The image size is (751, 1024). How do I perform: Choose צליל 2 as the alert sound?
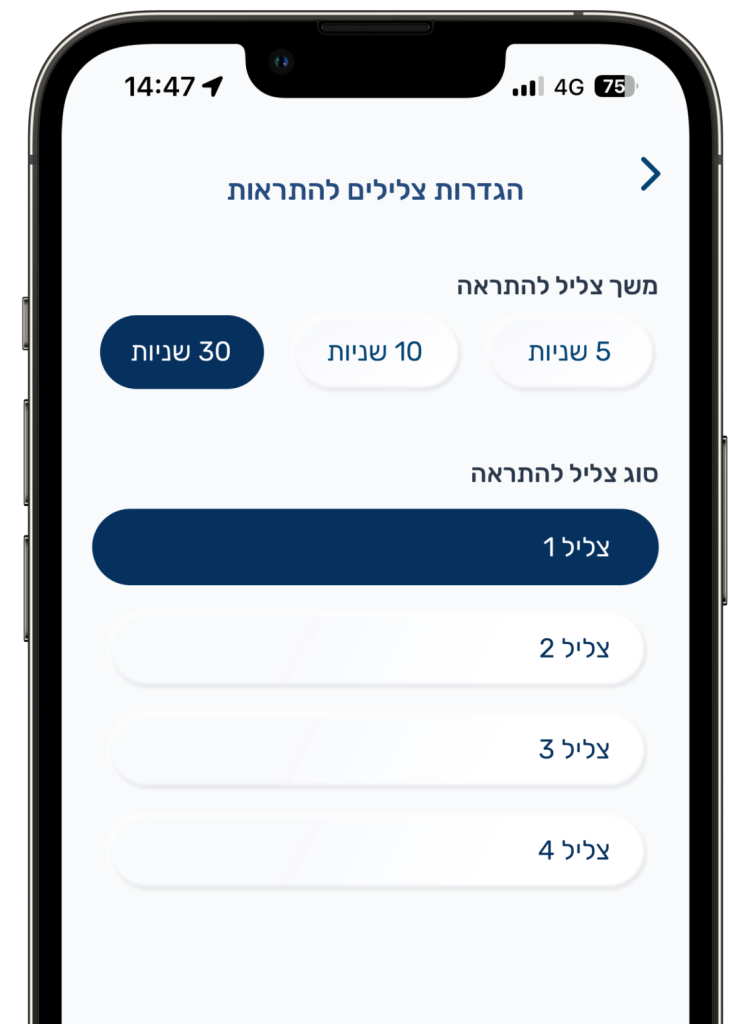click(x=375, y=648)
